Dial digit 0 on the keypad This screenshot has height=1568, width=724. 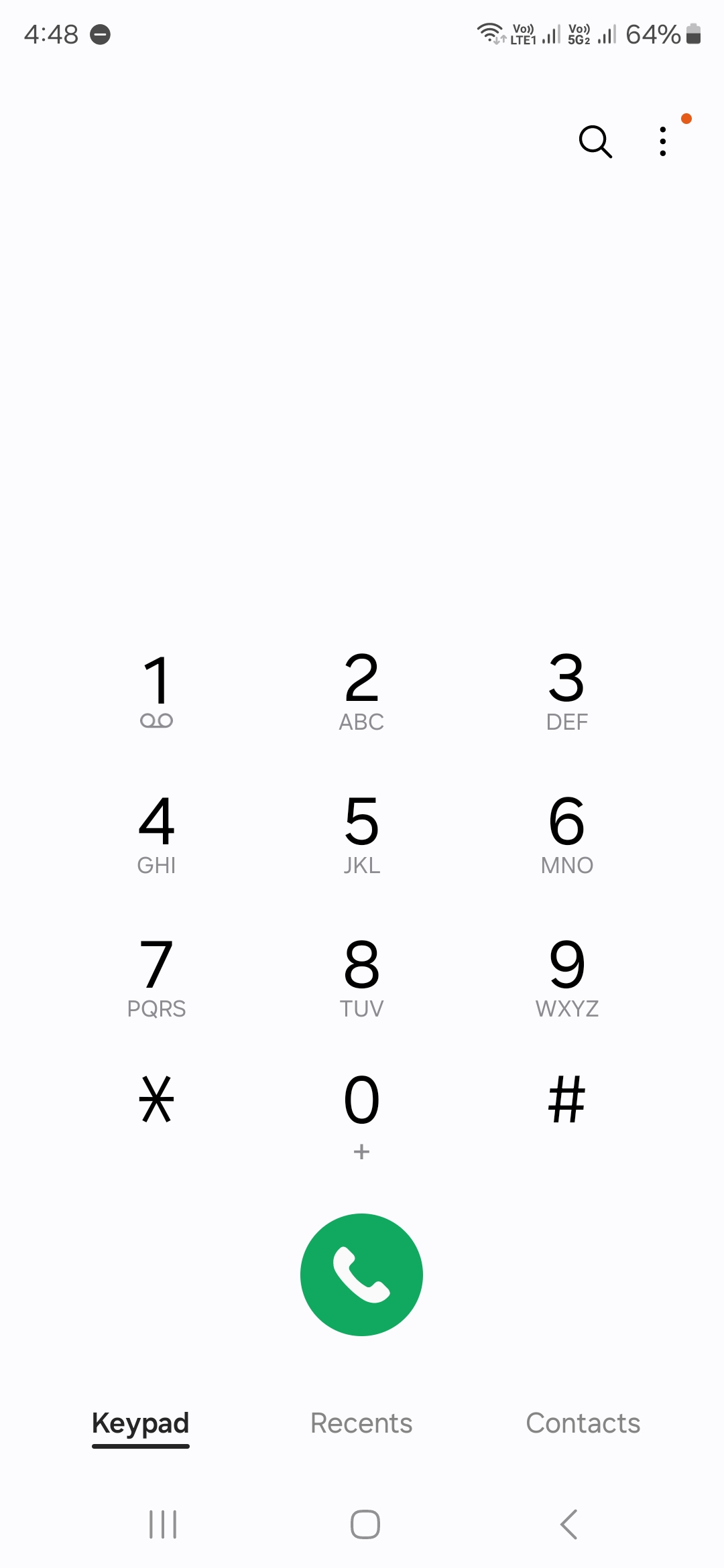361,1112
